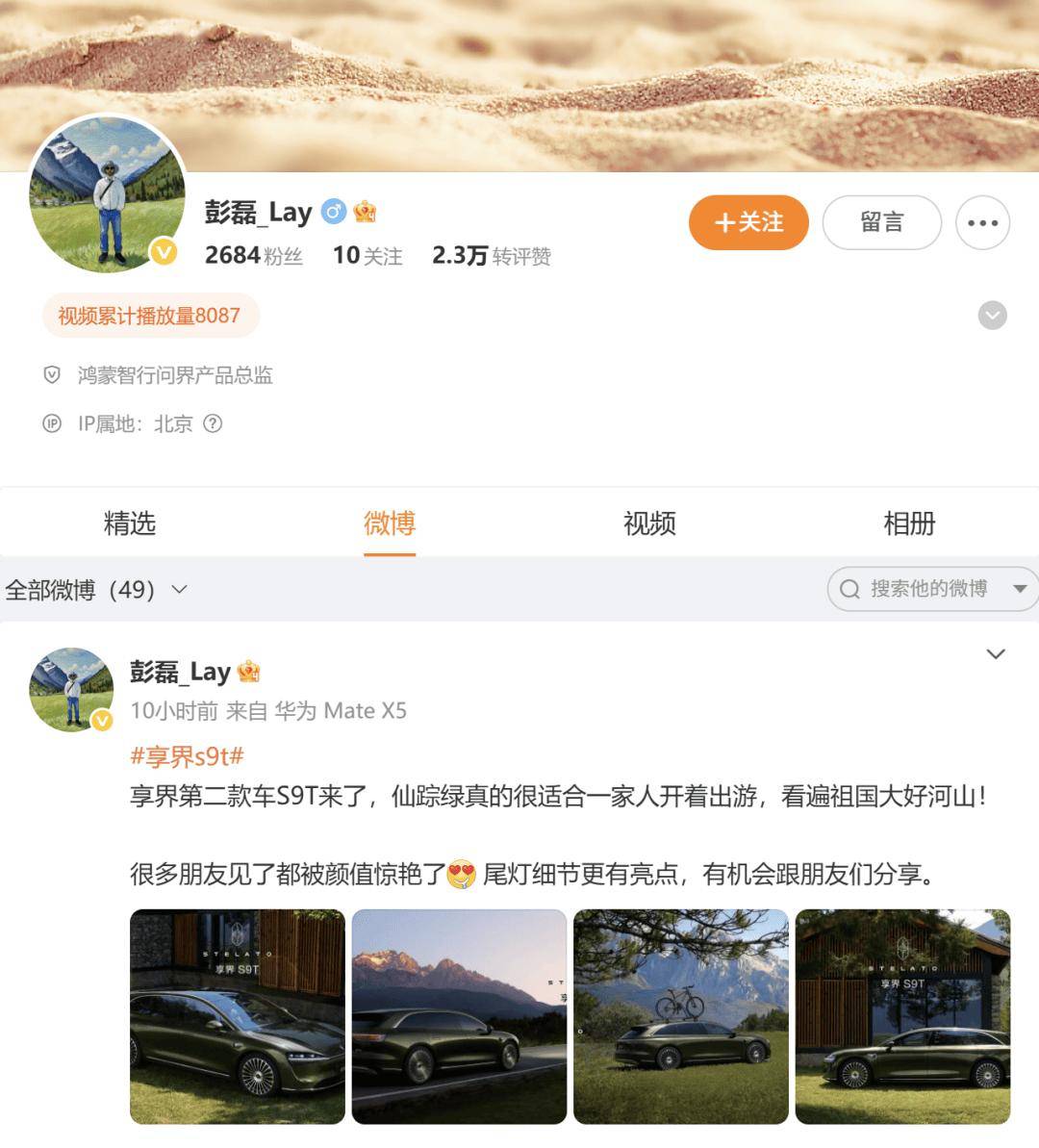Open the 相册 tab

click(909, 523)
